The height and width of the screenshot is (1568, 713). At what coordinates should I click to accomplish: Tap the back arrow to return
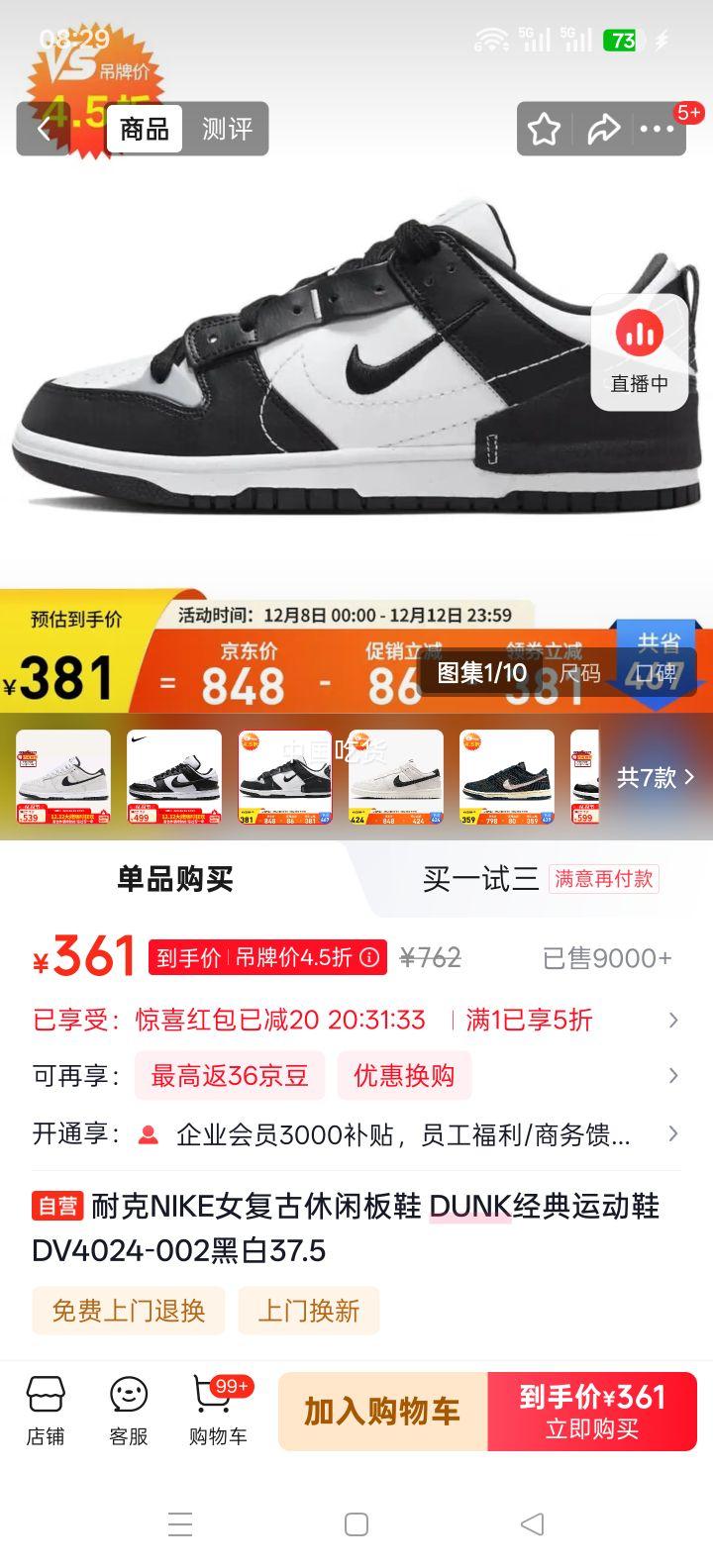[42, 129]
